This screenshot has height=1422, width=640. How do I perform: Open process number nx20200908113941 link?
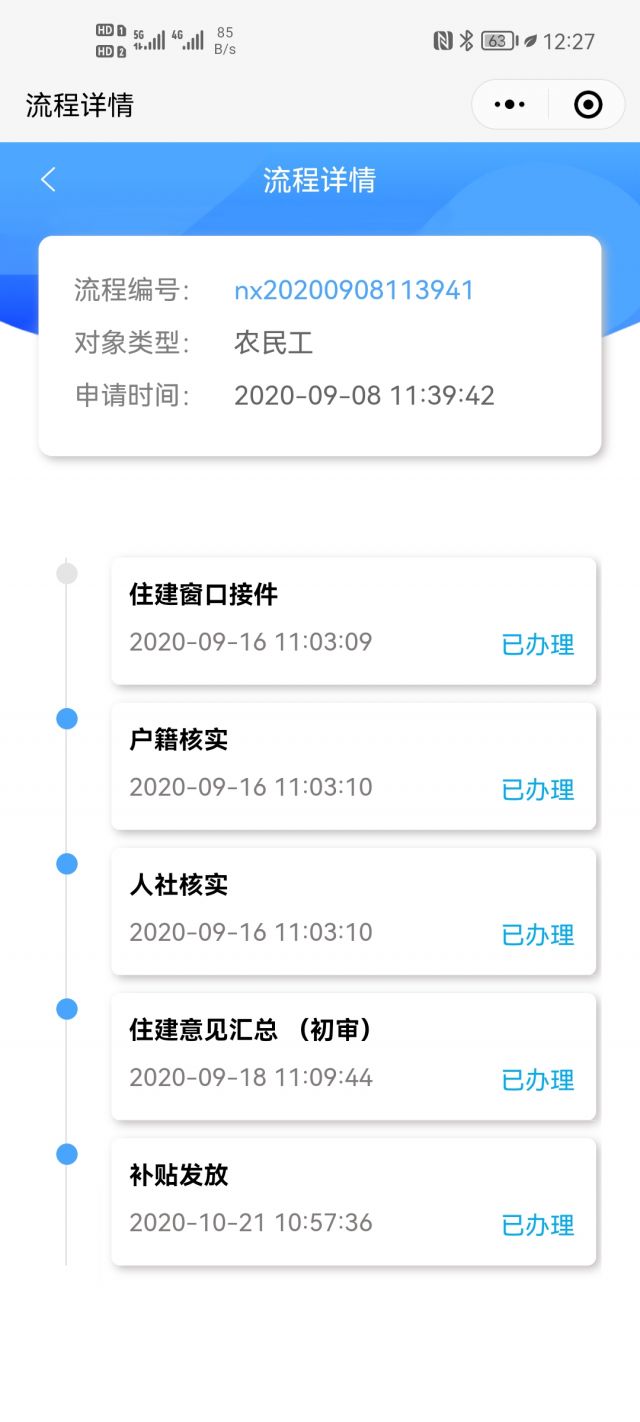tap(354, 290)
